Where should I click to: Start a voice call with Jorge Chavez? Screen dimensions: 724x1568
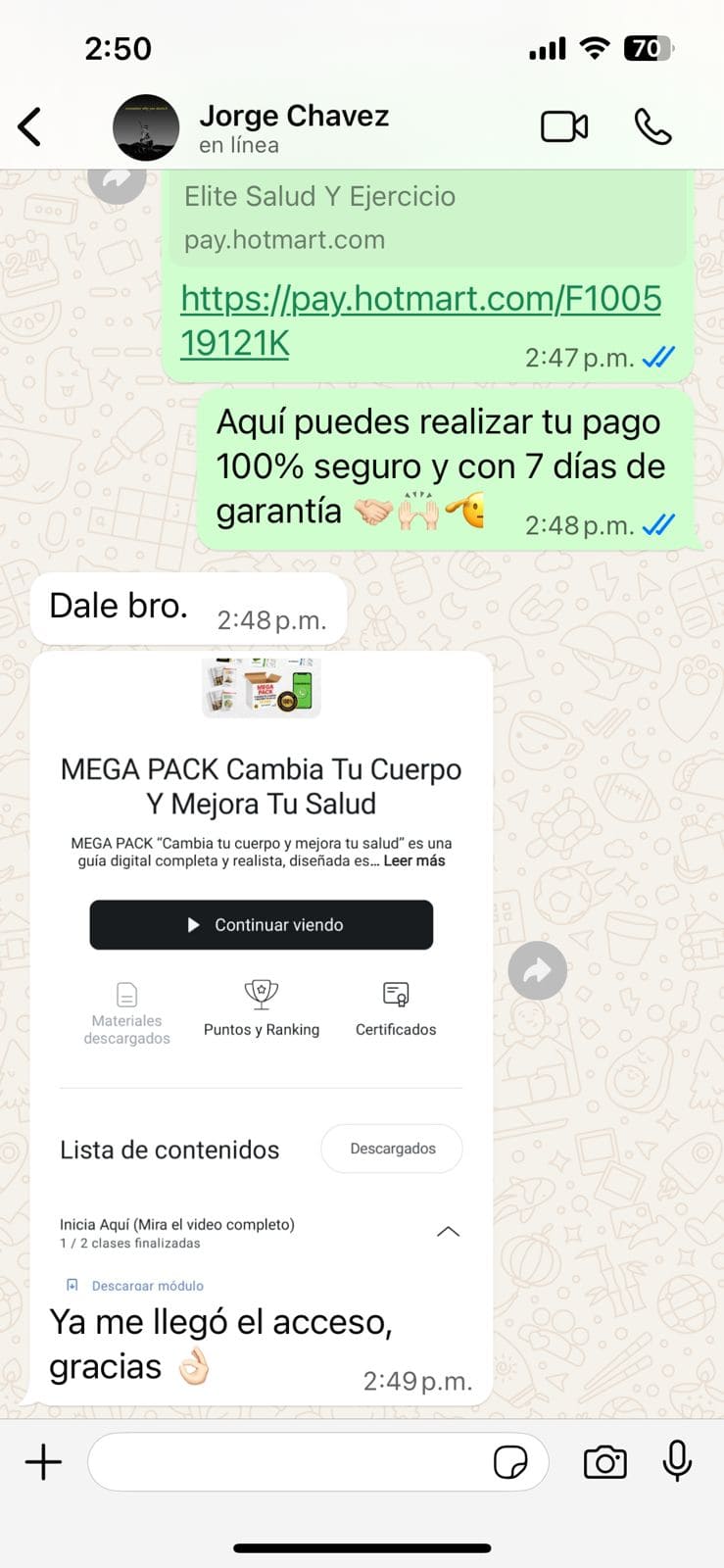652,126
